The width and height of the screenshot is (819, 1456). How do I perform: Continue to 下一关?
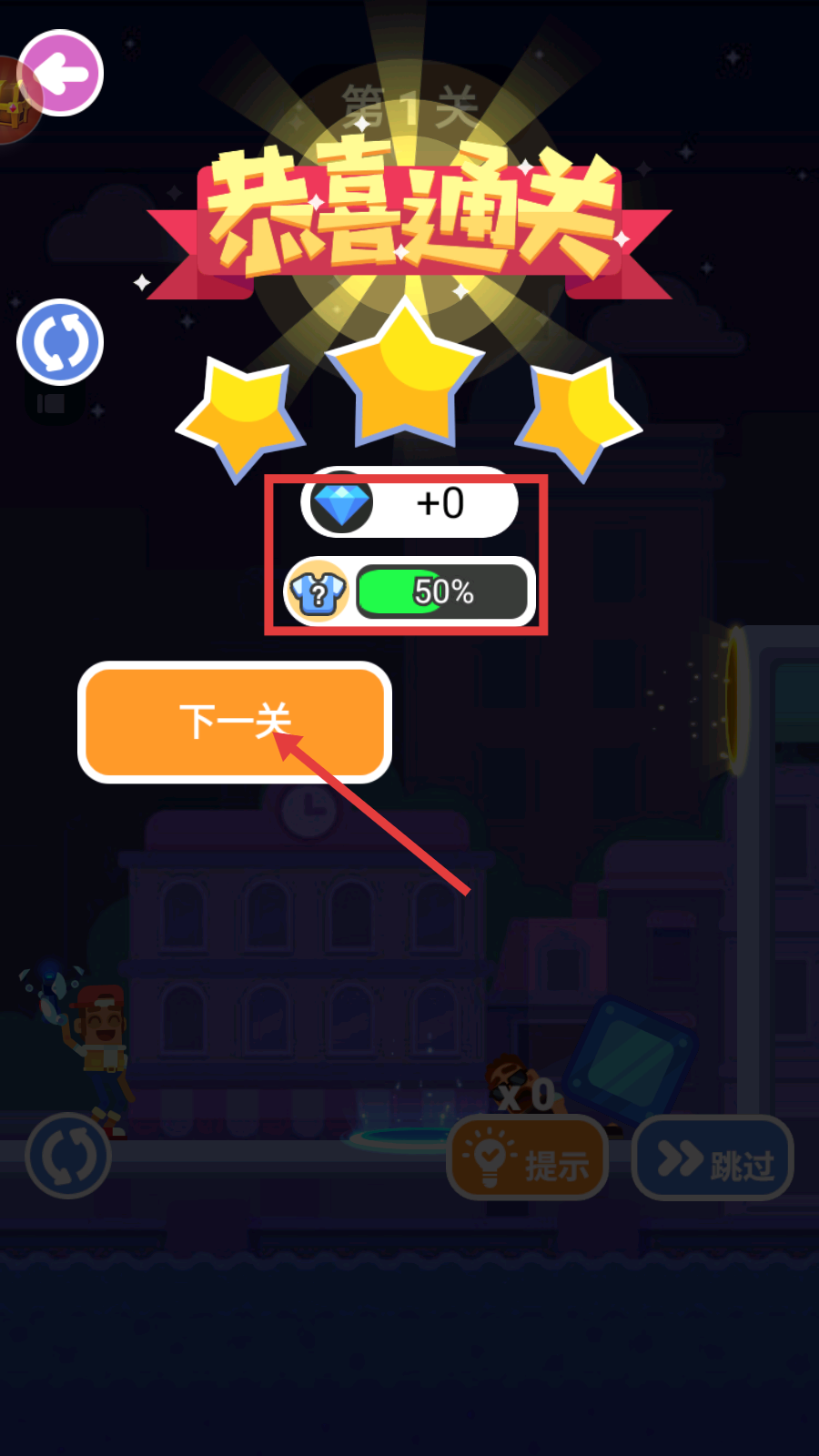click(235, 723)
